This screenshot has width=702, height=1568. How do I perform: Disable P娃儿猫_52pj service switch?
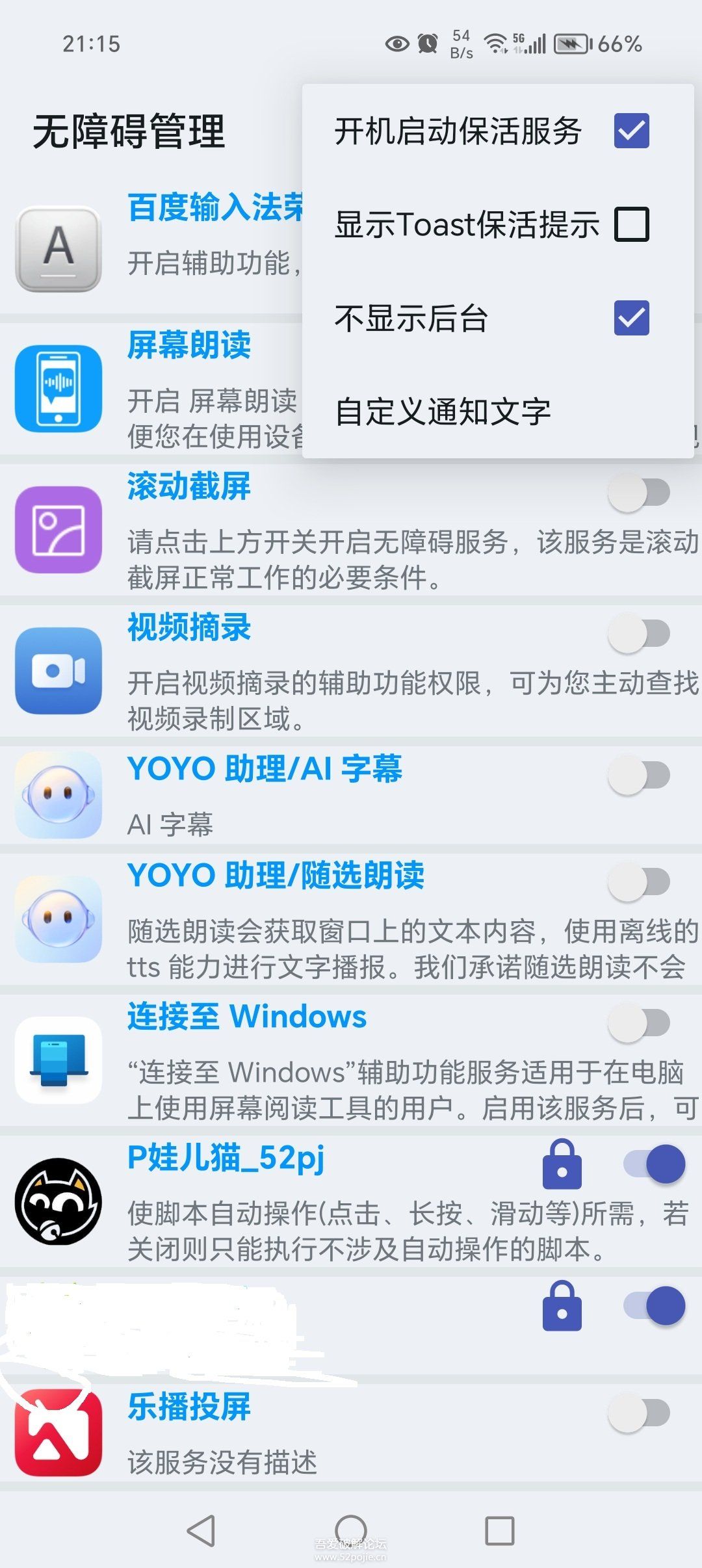[654, 1164]
